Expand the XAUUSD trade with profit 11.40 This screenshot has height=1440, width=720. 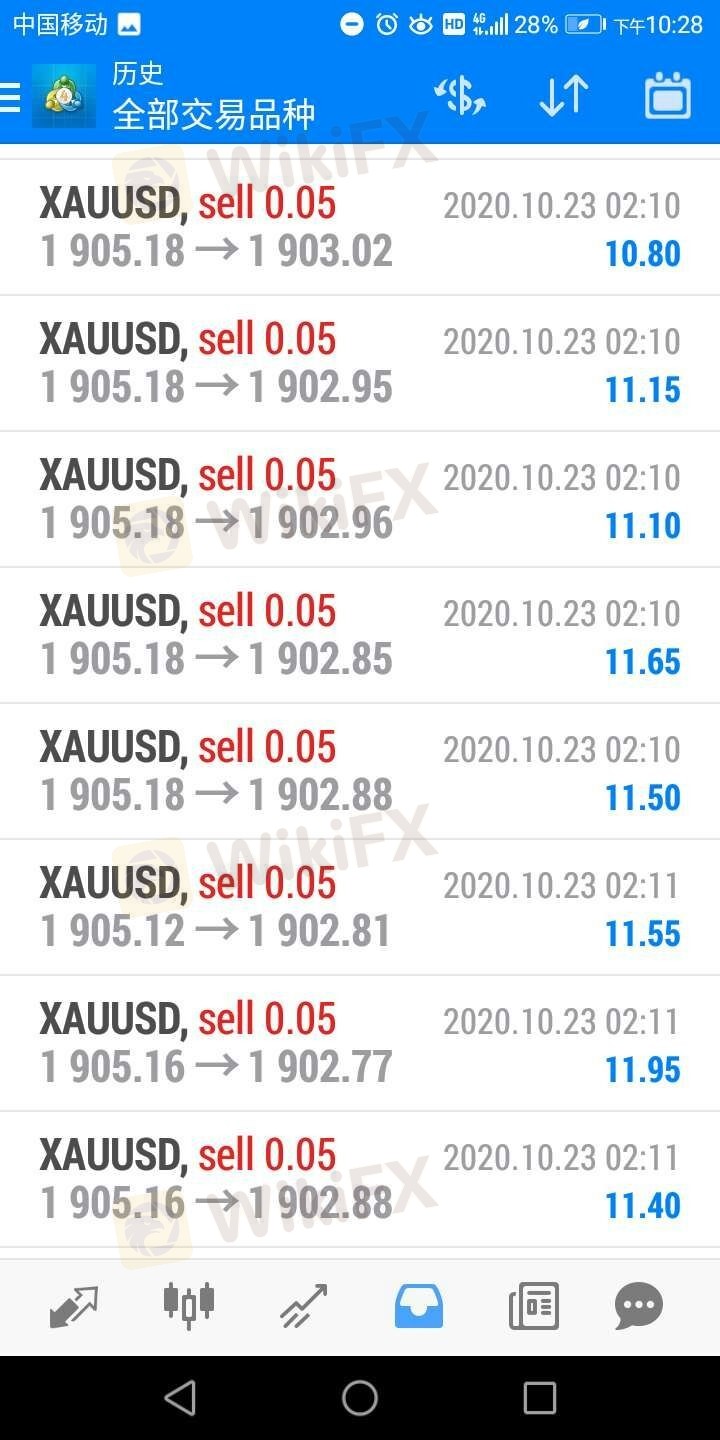click(360, 1179)
